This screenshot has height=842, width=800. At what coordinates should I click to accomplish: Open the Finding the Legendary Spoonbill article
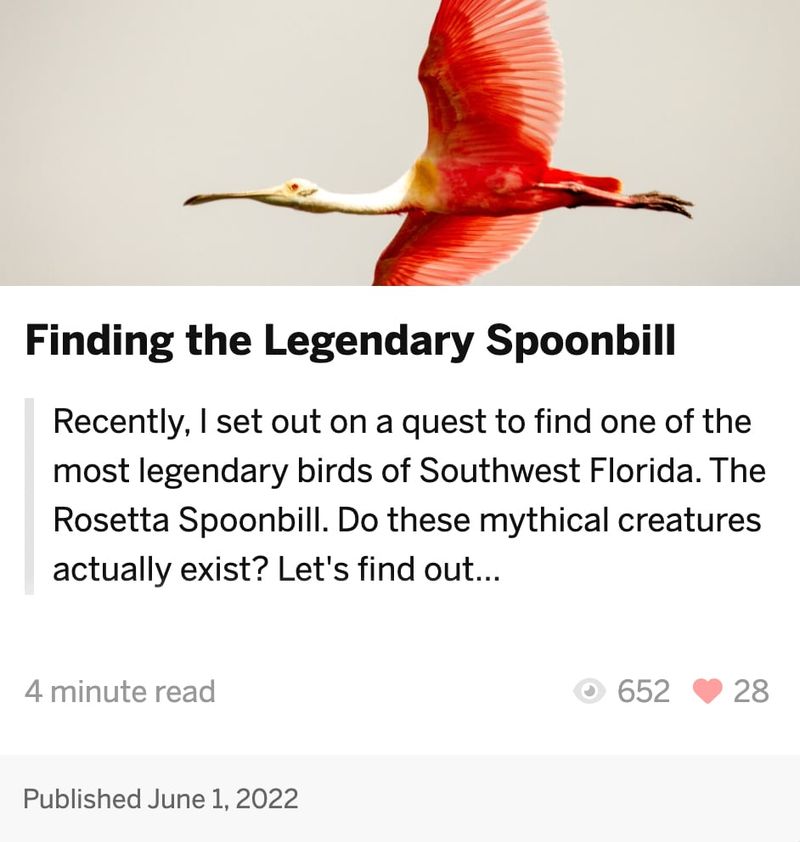tap(350, 342)
